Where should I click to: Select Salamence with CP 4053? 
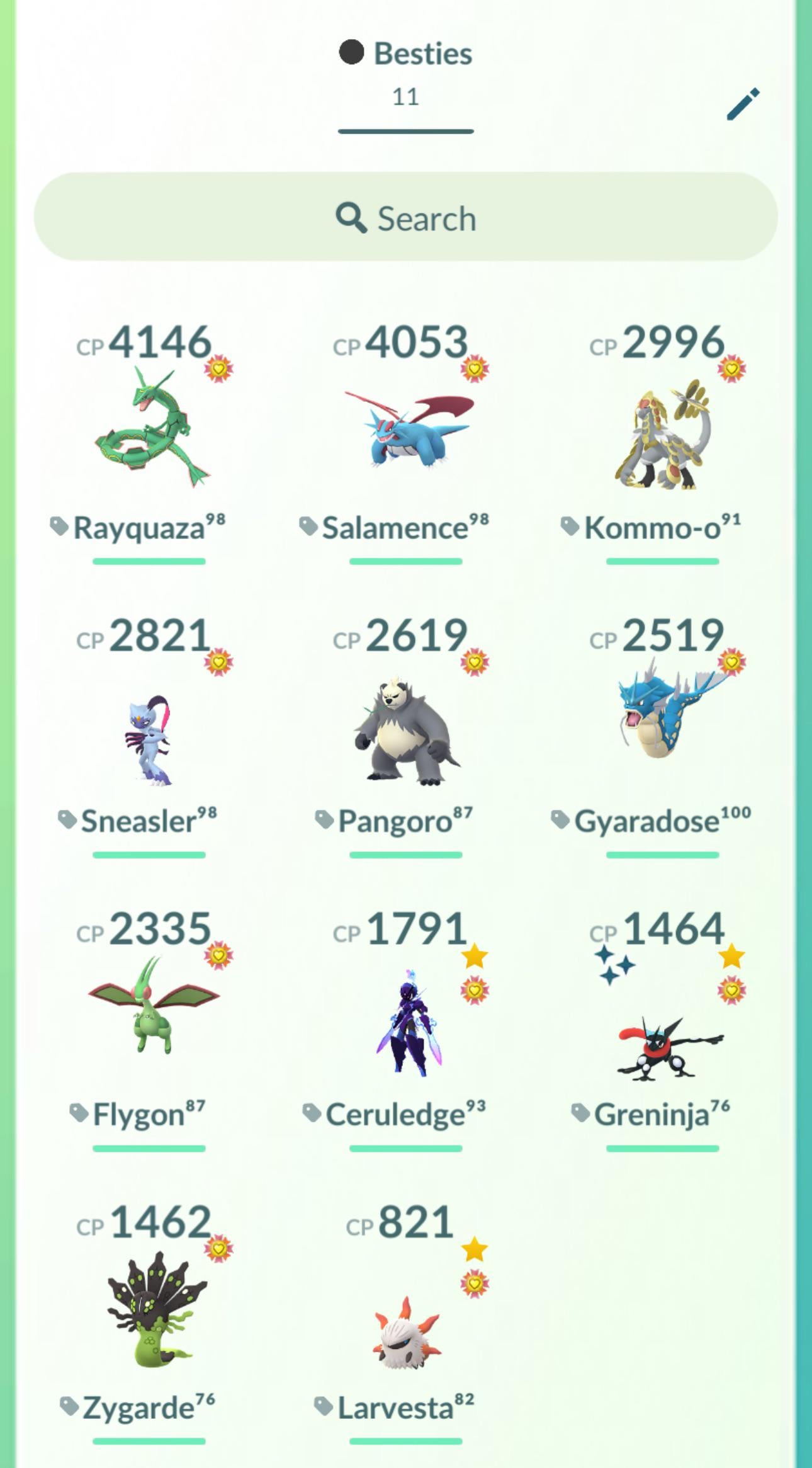point(407,428)
